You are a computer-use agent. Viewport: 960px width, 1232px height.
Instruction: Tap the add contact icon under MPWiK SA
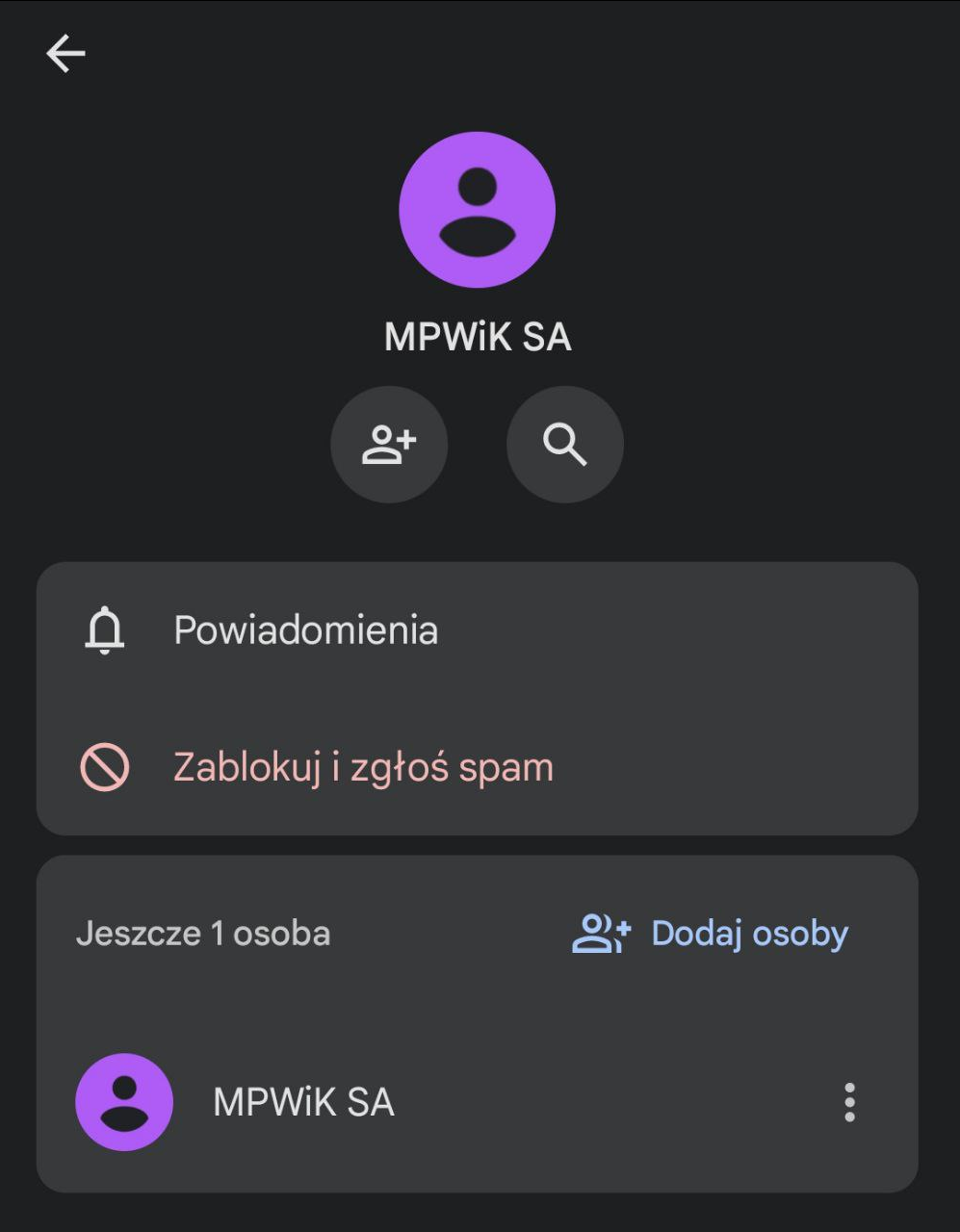(389, 445)
